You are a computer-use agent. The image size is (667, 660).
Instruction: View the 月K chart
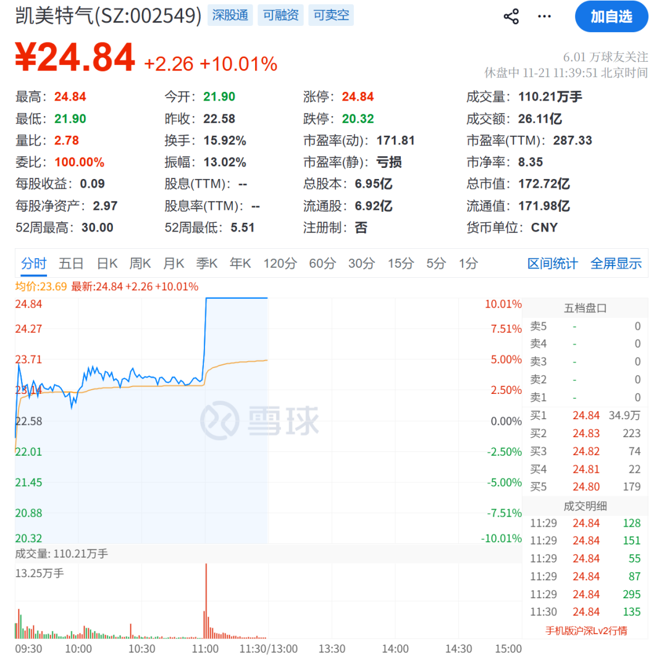(174, 263)
